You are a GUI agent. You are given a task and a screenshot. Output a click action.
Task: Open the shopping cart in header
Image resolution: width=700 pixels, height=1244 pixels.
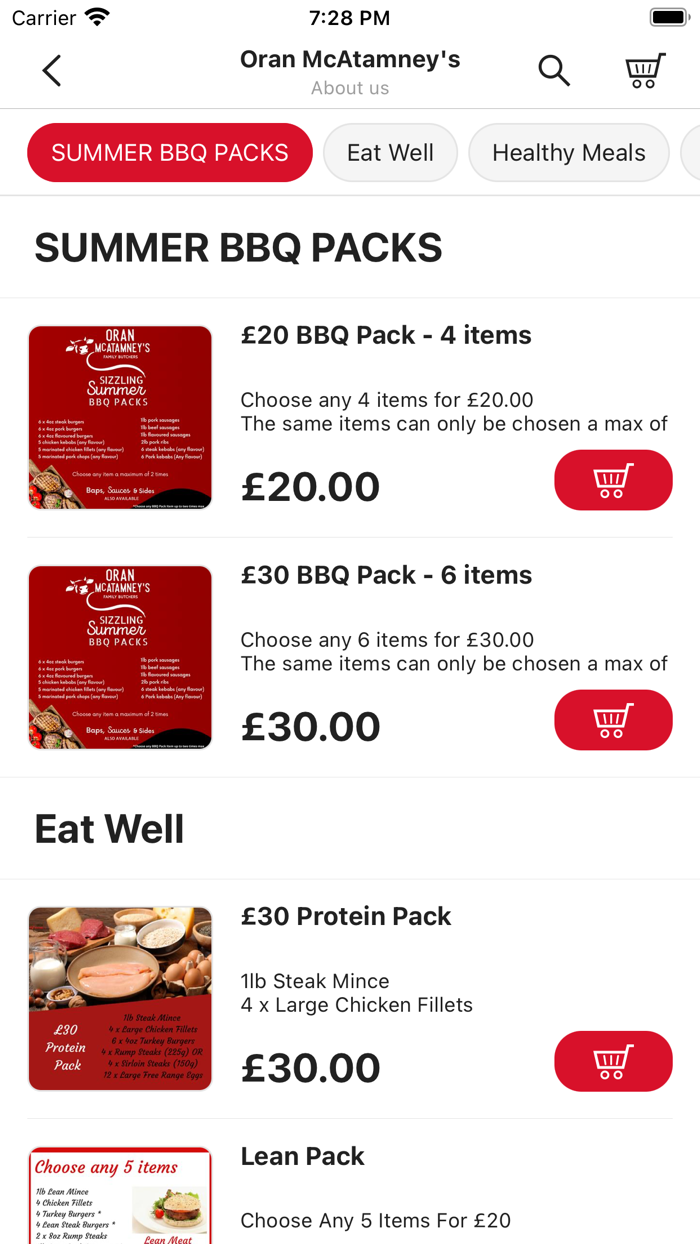click(645, 71)
